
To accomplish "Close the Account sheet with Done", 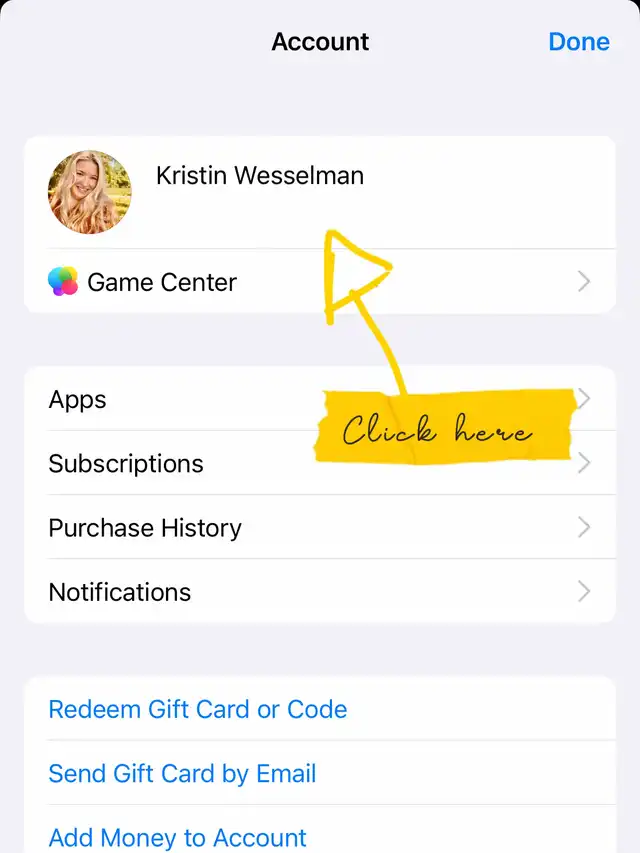I will click(x=578, y=42).
